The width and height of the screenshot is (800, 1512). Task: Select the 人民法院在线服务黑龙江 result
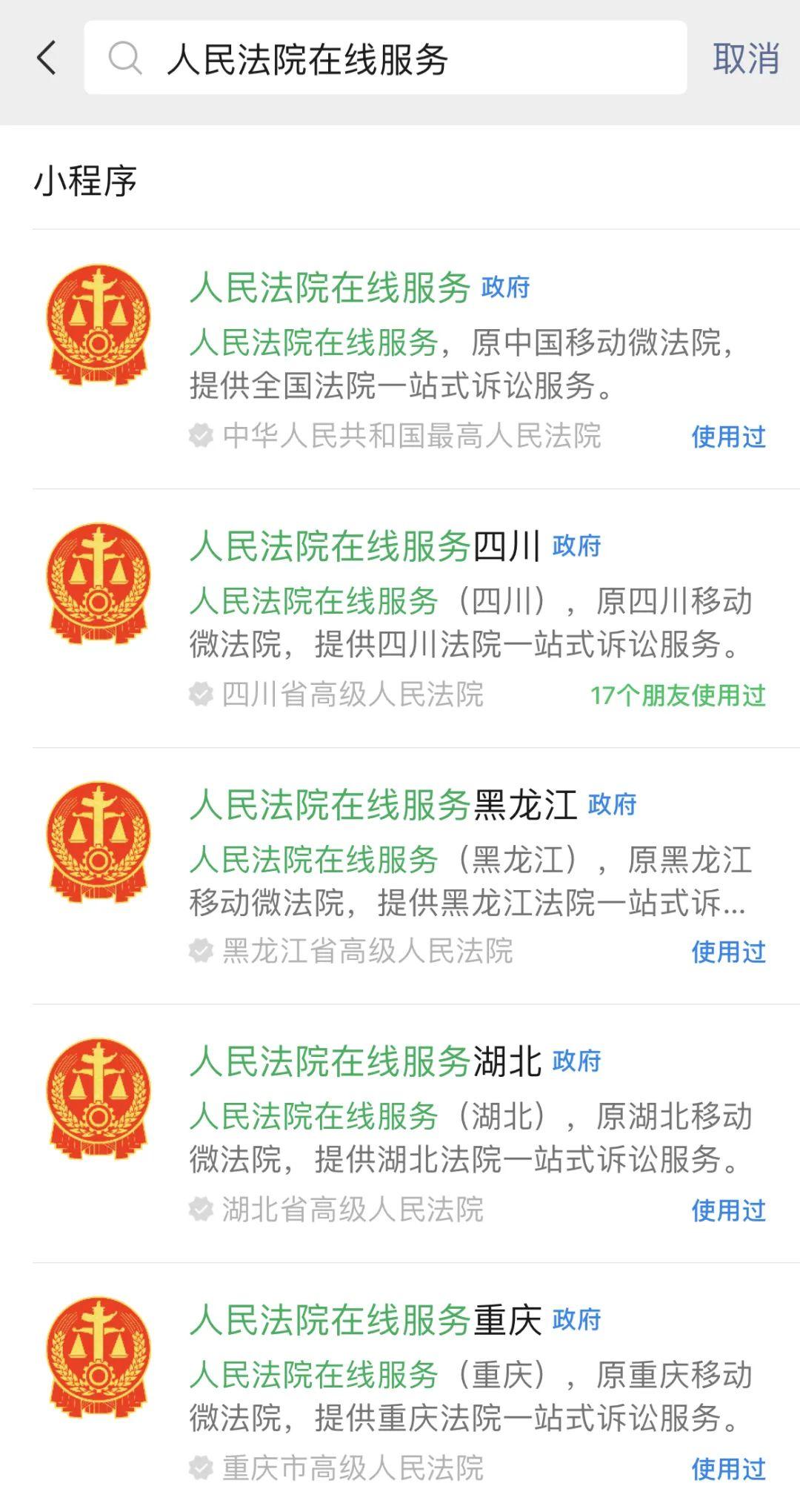point(382,805)
